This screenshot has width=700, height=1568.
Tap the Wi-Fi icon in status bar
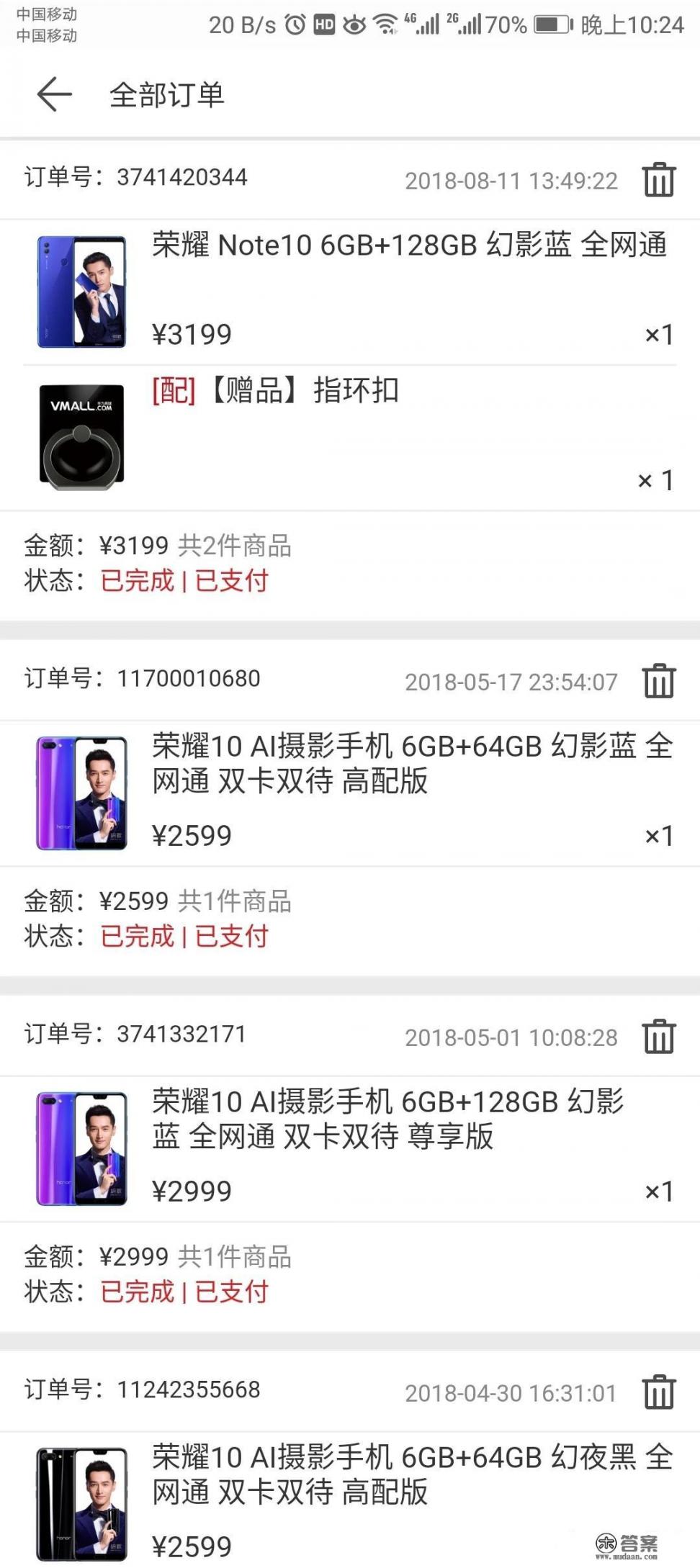pos(386,22)
